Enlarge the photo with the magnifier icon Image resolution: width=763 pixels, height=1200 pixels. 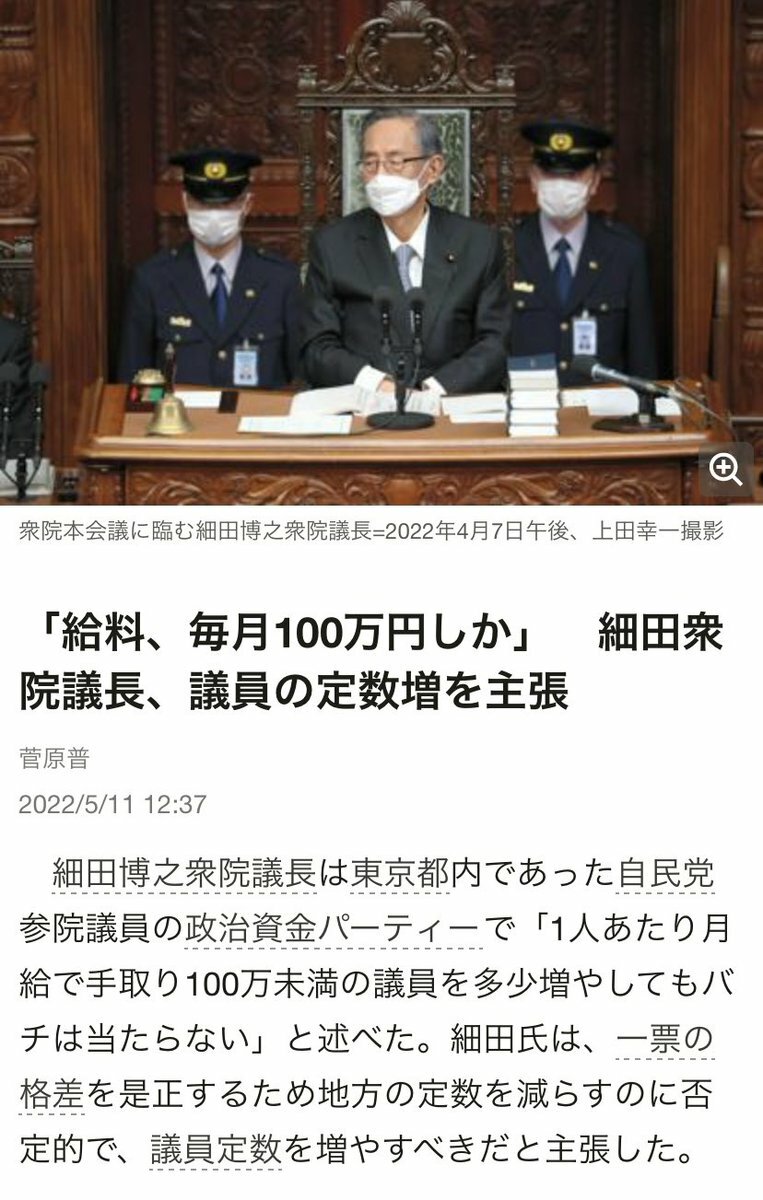(x=725, y=469)
